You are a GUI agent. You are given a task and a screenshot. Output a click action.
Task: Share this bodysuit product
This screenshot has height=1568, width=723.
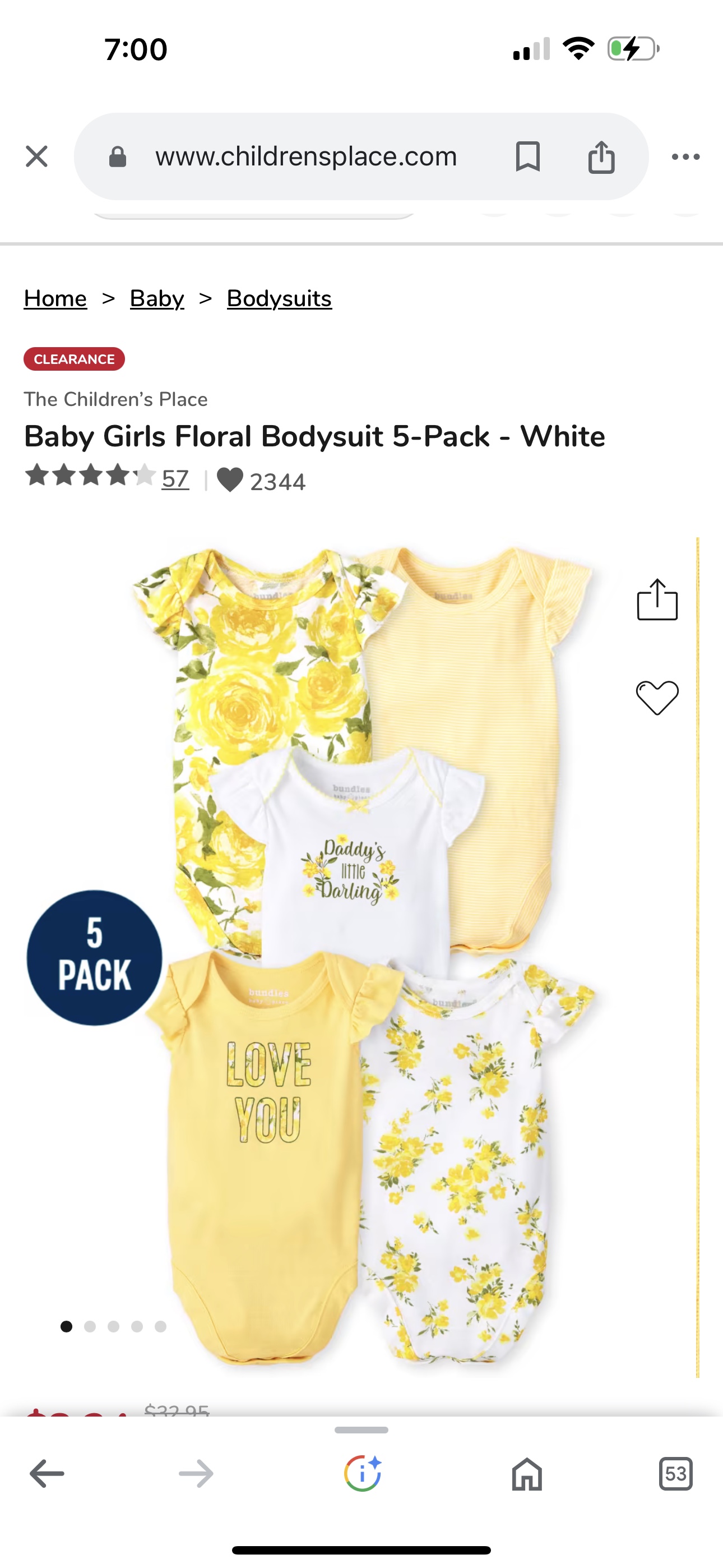[657, 600]
